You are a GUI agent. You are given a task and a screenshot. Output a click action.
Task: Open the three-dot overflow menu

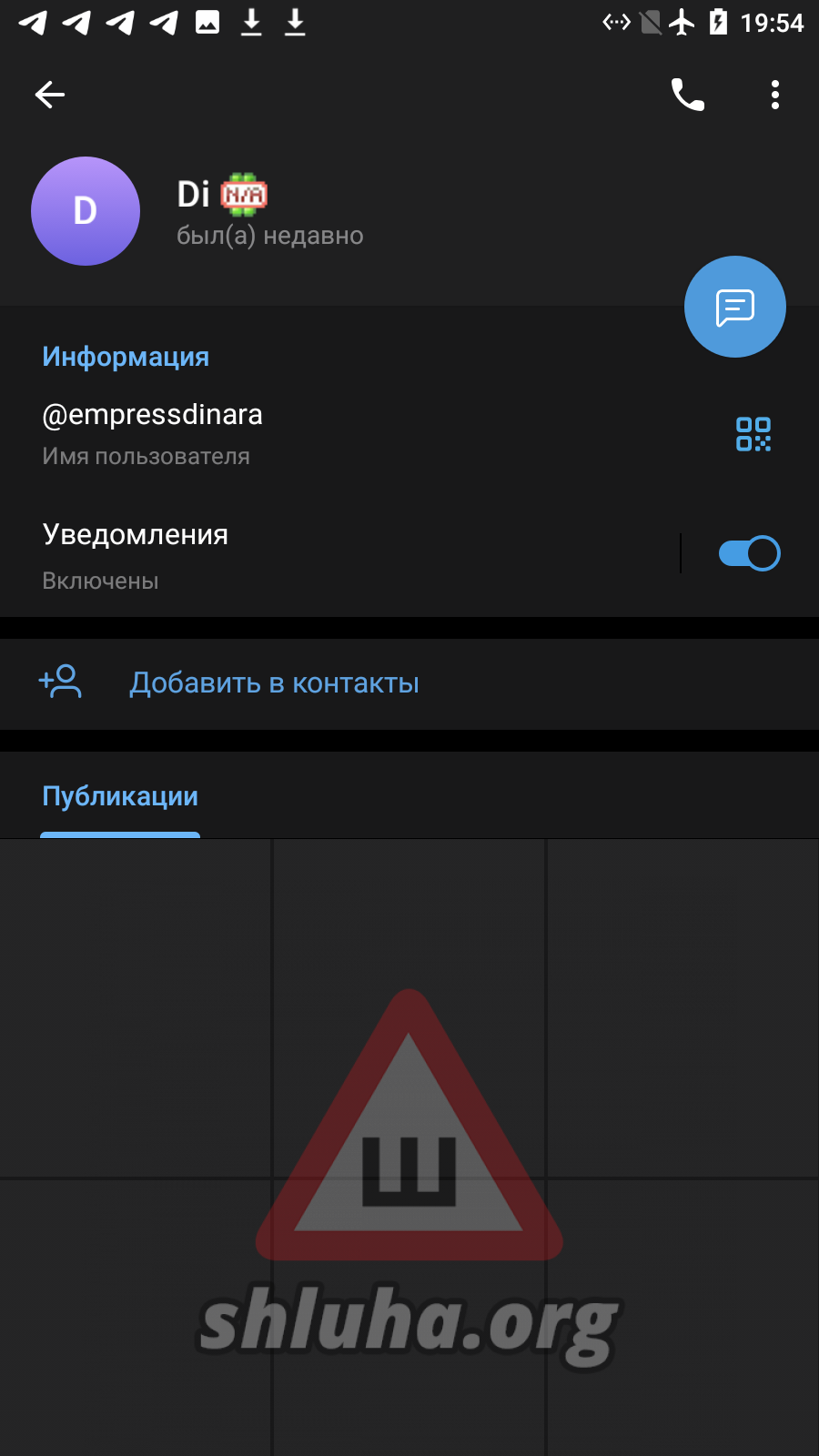[x=774, y=95]
